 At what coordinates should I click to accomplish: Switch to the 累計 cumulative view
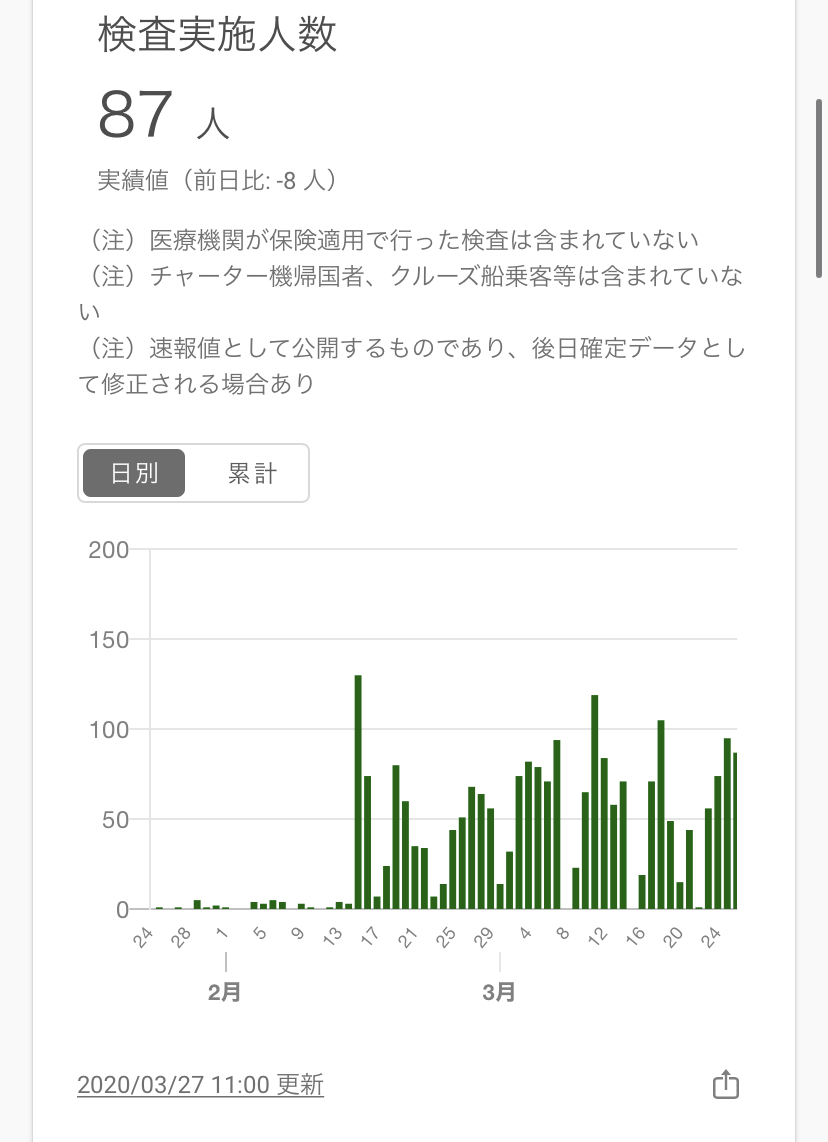point(252,473)
